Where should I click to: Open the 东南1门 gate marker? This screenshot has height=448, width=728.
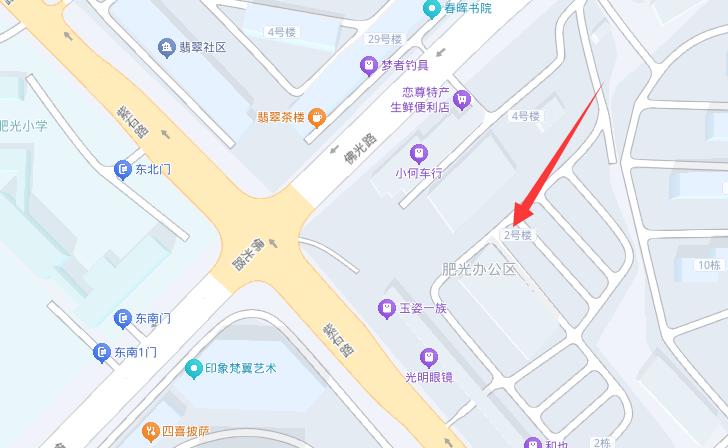[x=101, y=352]
